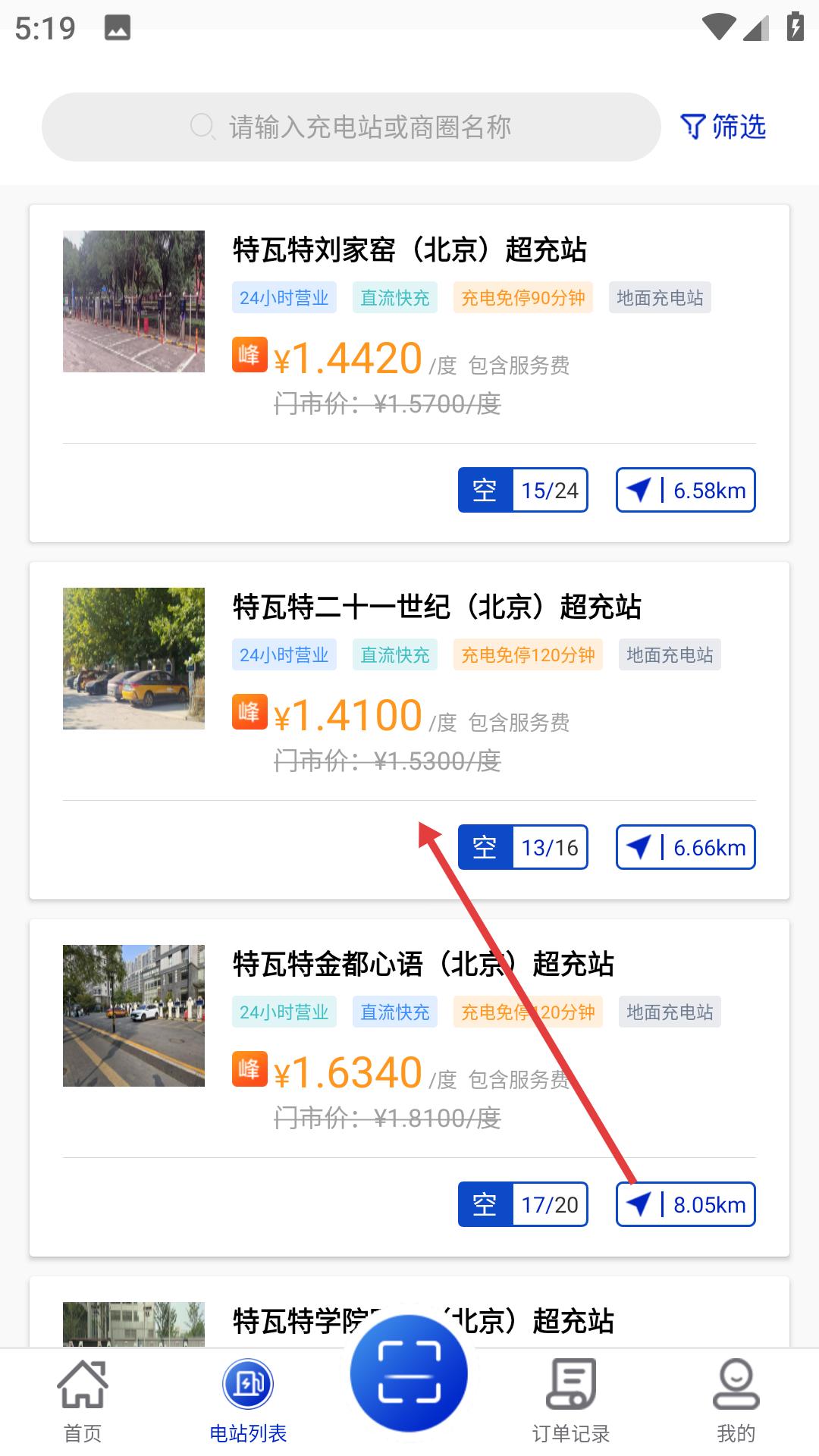819x1456 pixels.
Task: Open 特瓦特二十一世纪（北京）超充站 station card
Action: (437, 607)
